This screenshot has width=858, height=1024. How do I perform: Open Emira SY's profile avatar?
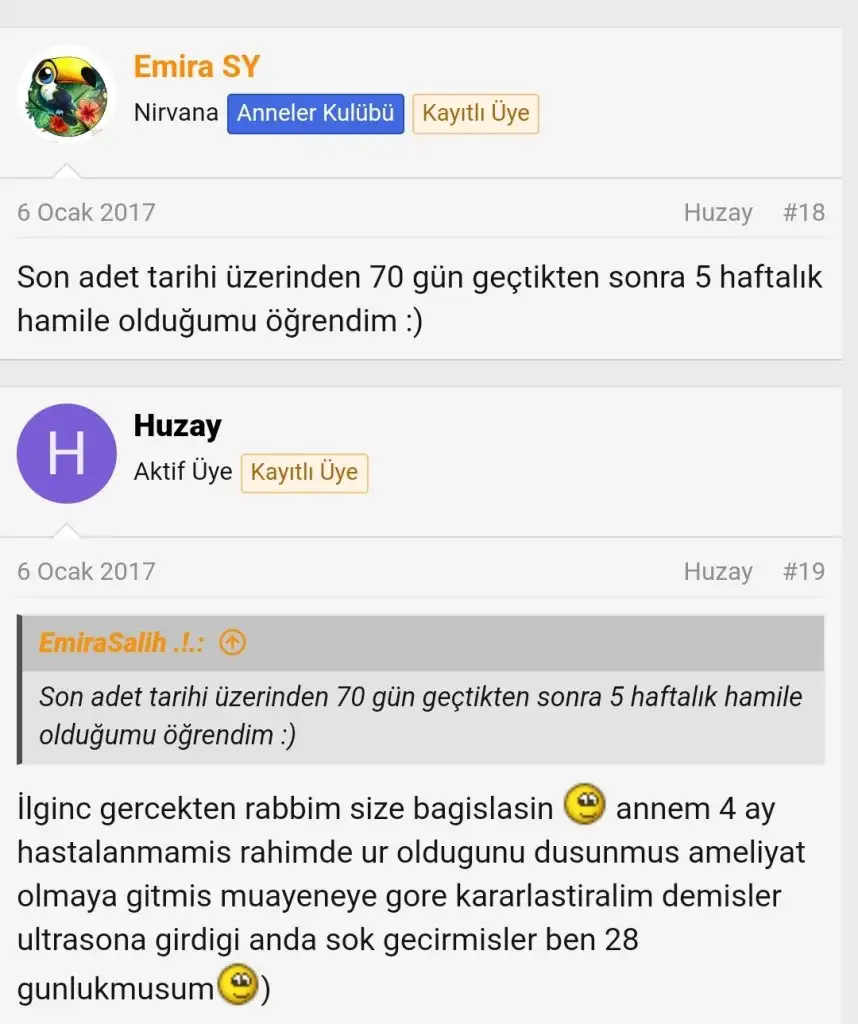point(66,94)
